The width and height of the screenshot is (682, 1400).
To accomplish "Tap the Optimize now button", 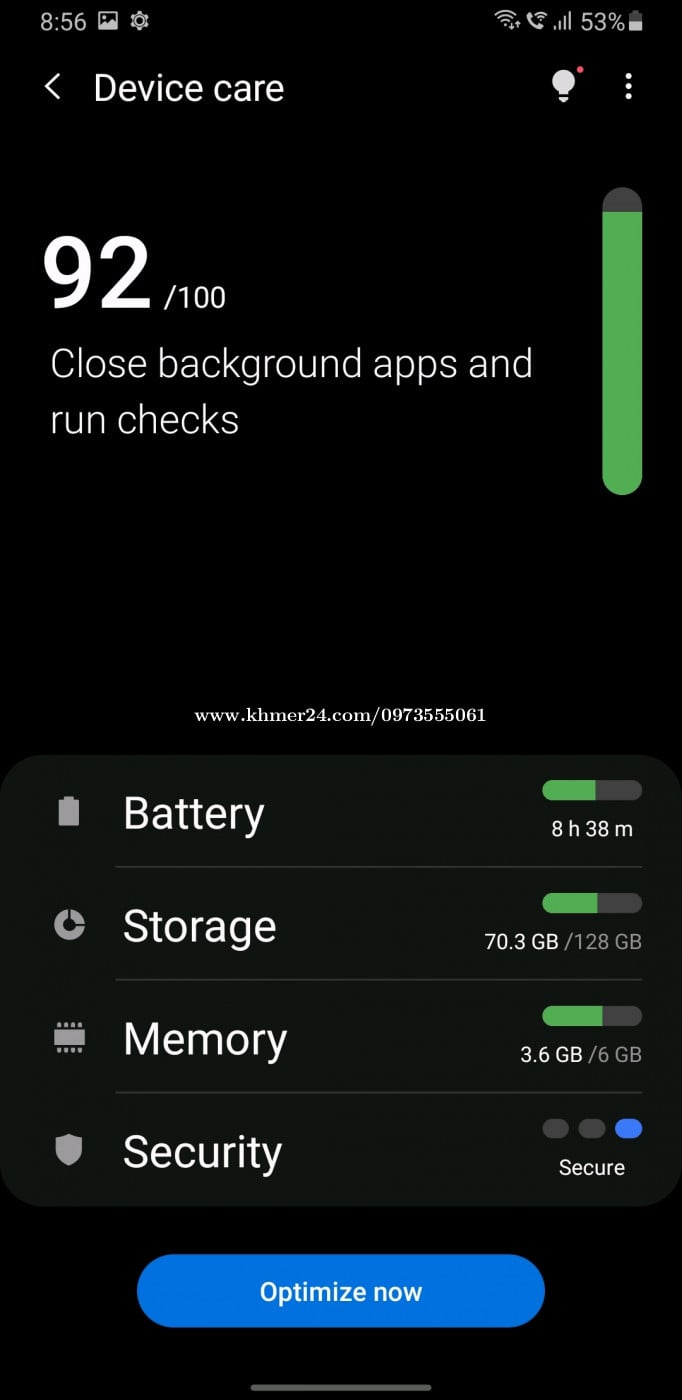I will pyautogui.click(x=341, y=1291).
